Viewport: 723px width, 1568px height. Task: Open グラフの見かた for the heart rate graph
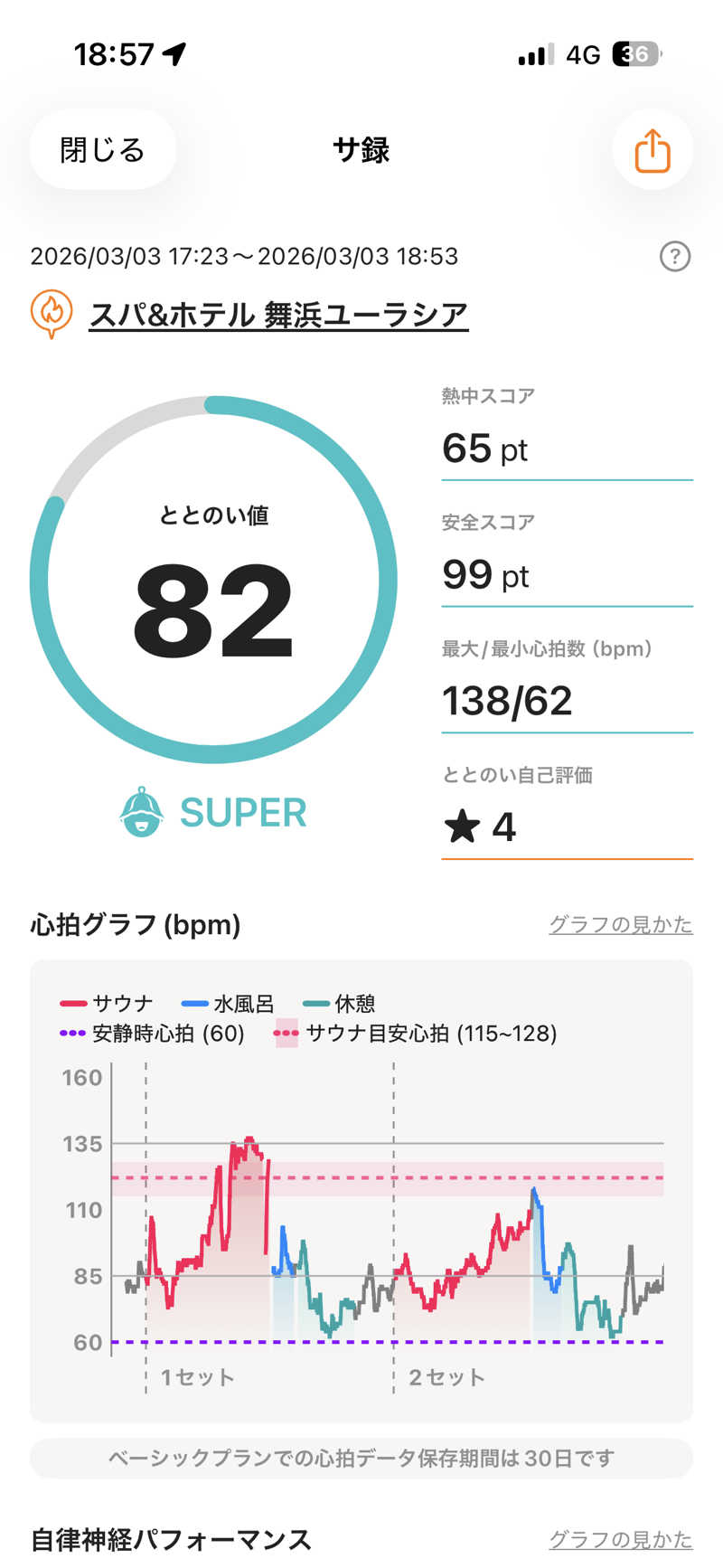pos(620,924)
